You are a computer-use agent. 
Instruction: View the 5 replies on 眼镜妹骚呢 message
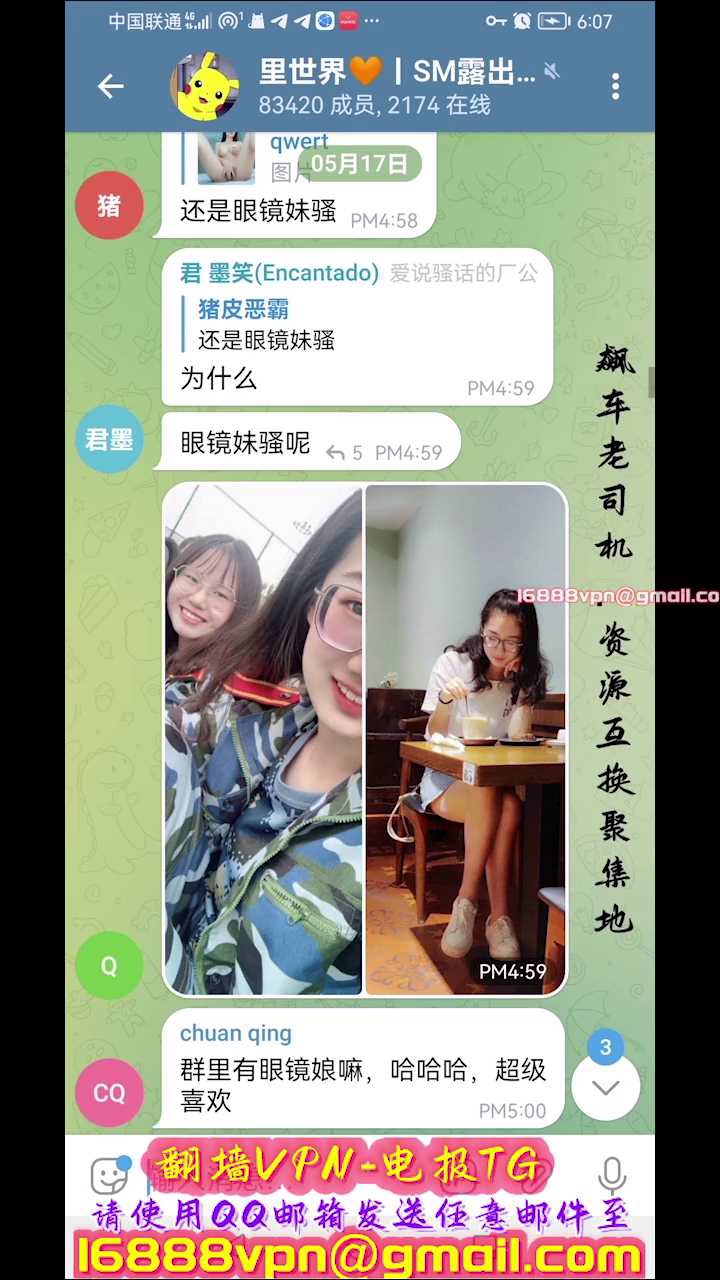pos(345,453)
